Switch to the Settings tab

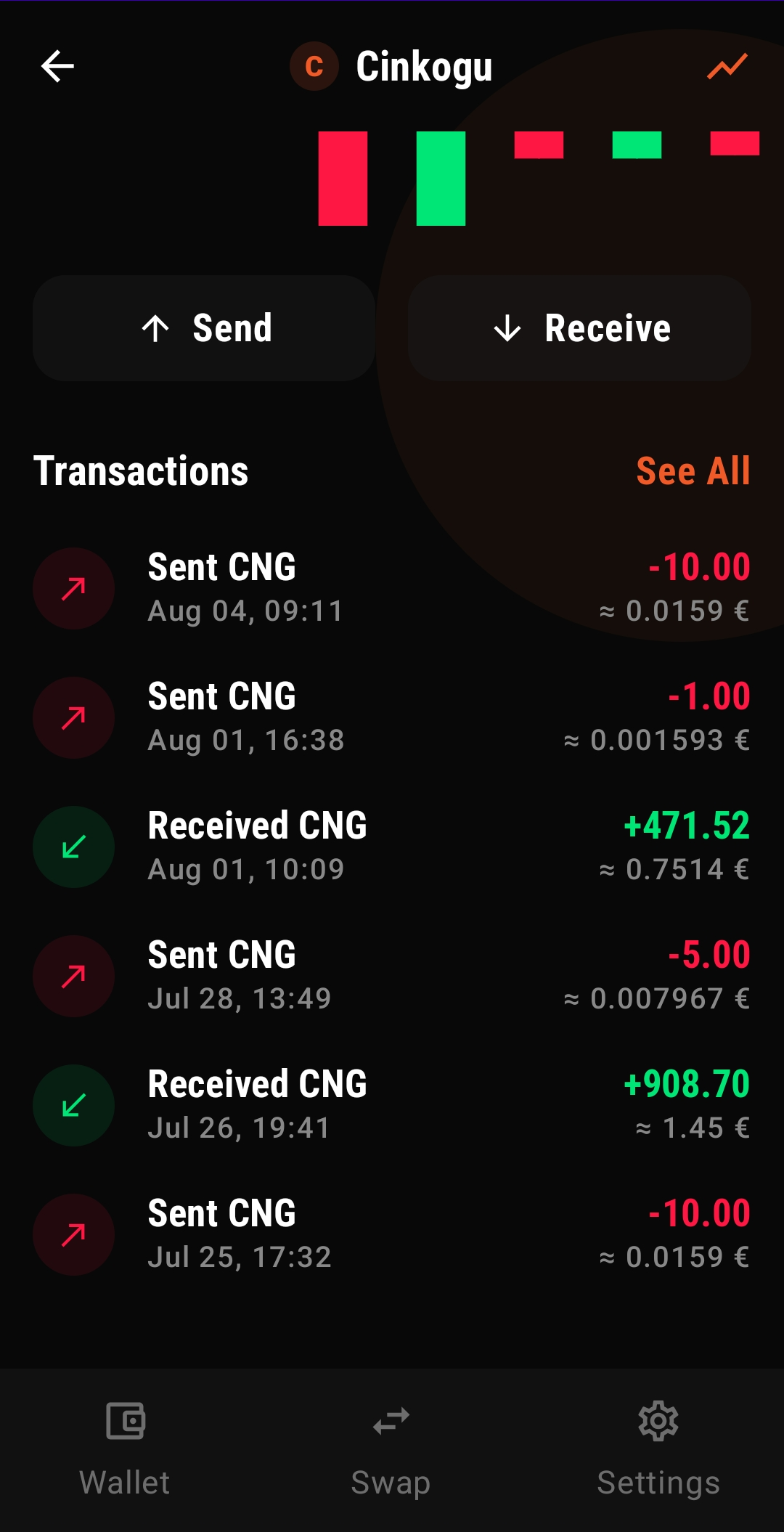click(x=658, y=1449)
